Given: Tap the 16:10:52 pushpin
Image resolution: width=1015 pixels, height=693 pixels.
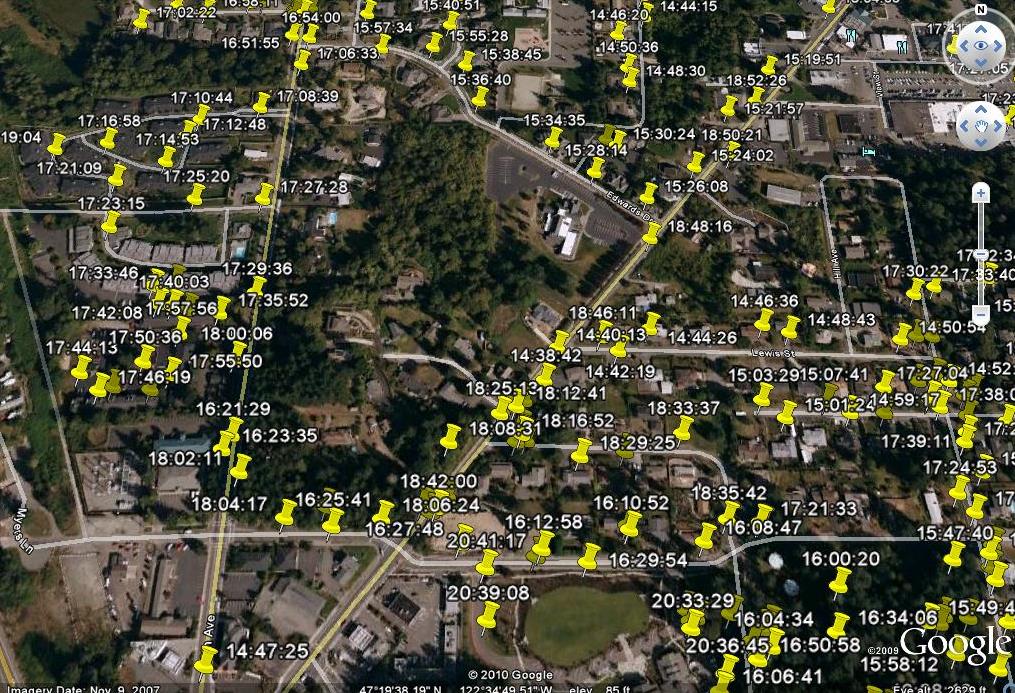Looking at the screenshot, I should pos(630,524).
